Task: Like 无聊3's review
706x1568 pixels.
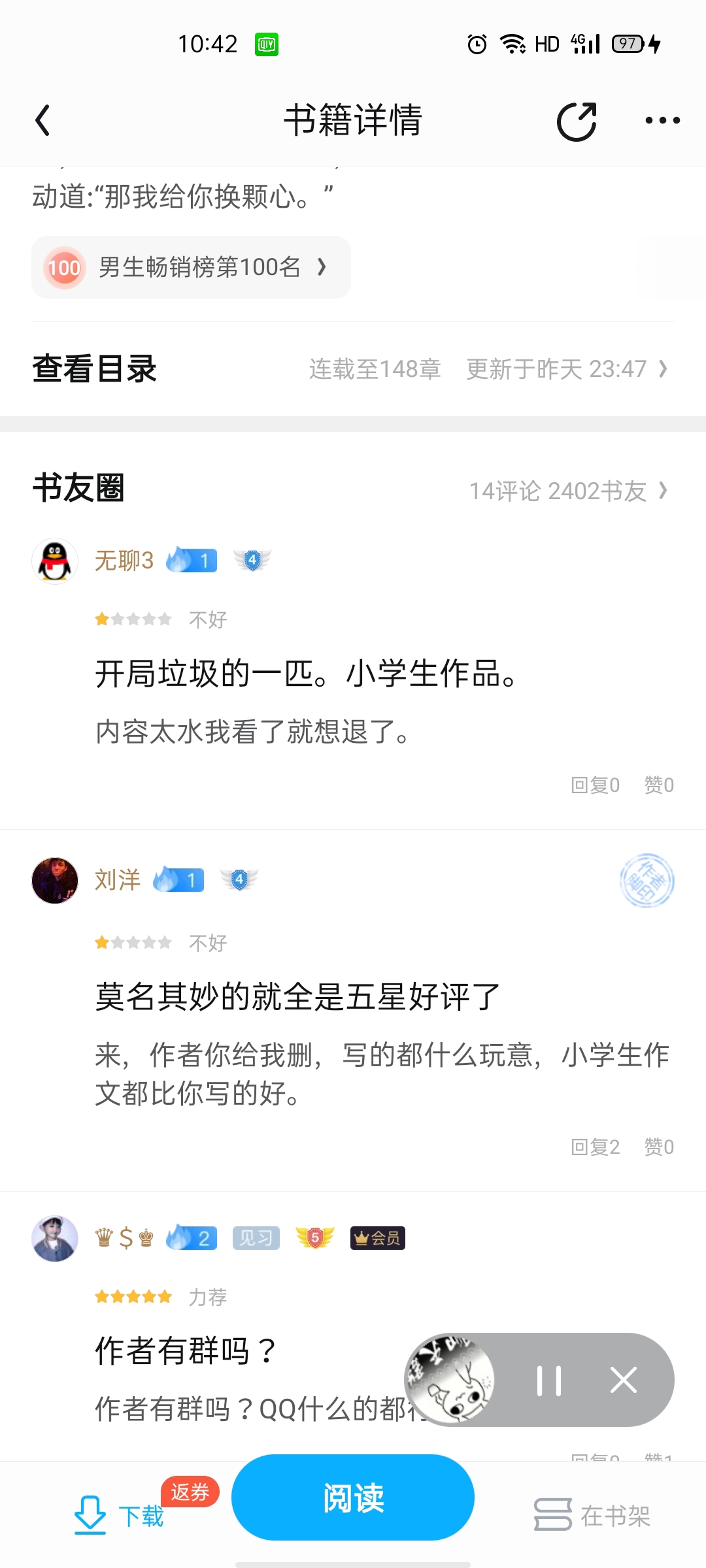Action: [659, 785]
